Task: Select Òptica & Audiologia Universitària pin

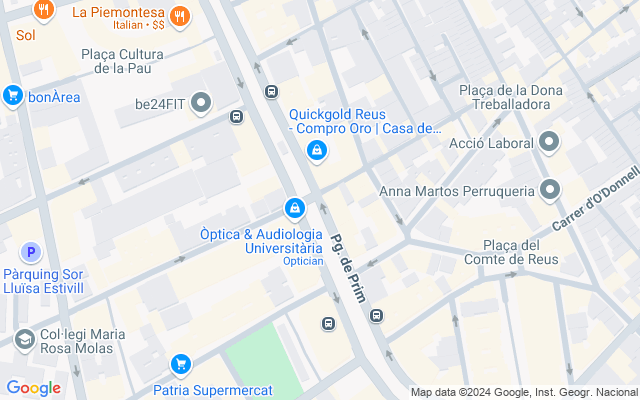Action: [294, 208]
